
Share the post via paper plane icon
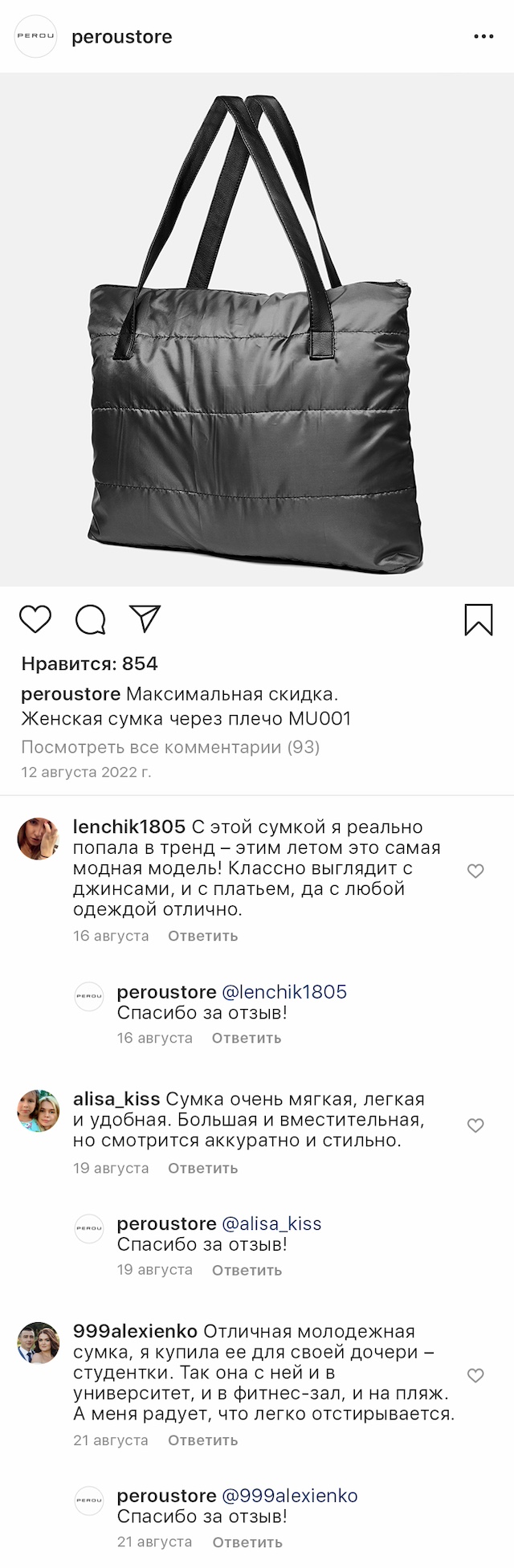click(x=145, y=619)
